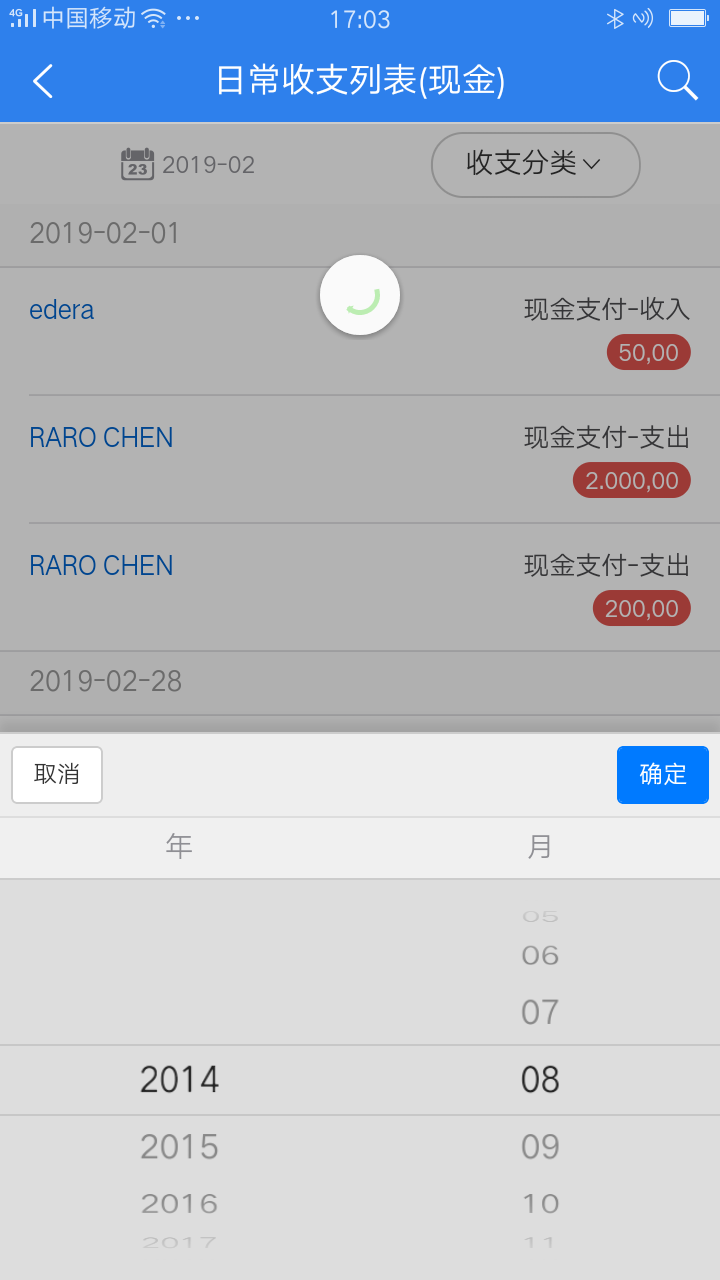Select month 07 in picker
Viewport: 720px width, 1280px height.
pyautogui.click(x=540, y=1012)
